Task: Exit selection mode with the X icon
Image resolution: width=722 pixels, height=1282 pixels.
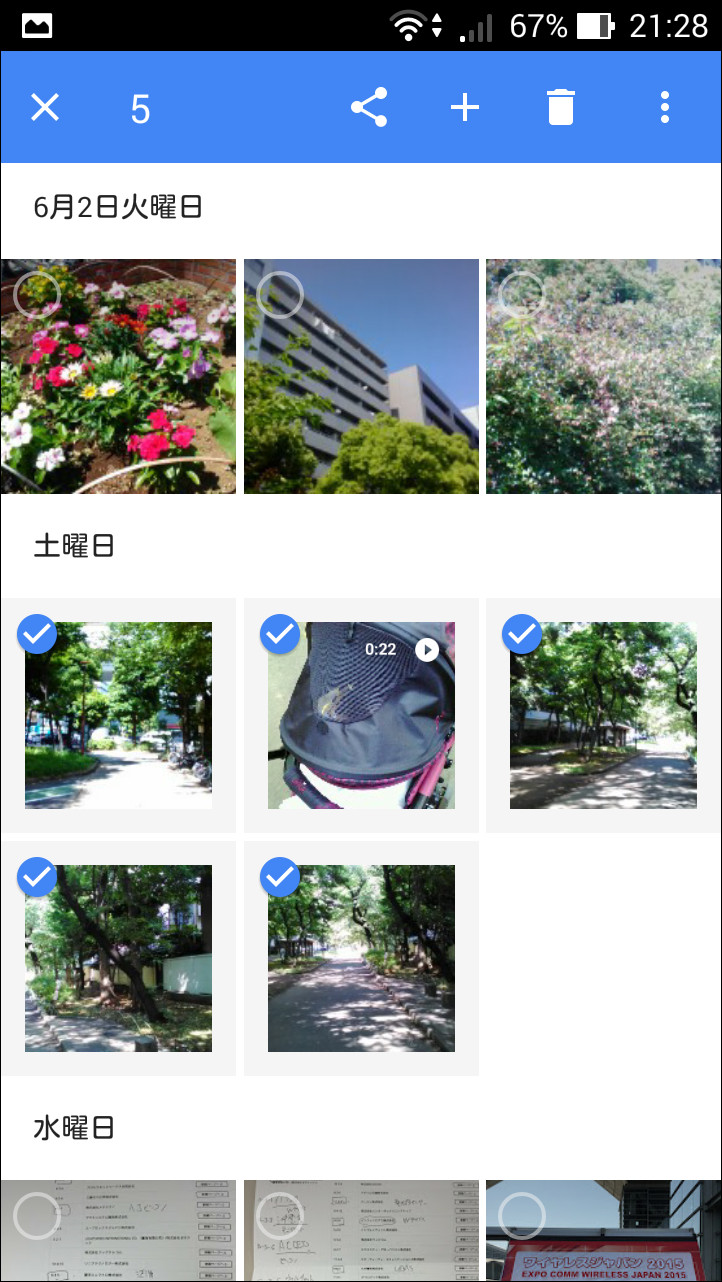Action: pos(44,107)
